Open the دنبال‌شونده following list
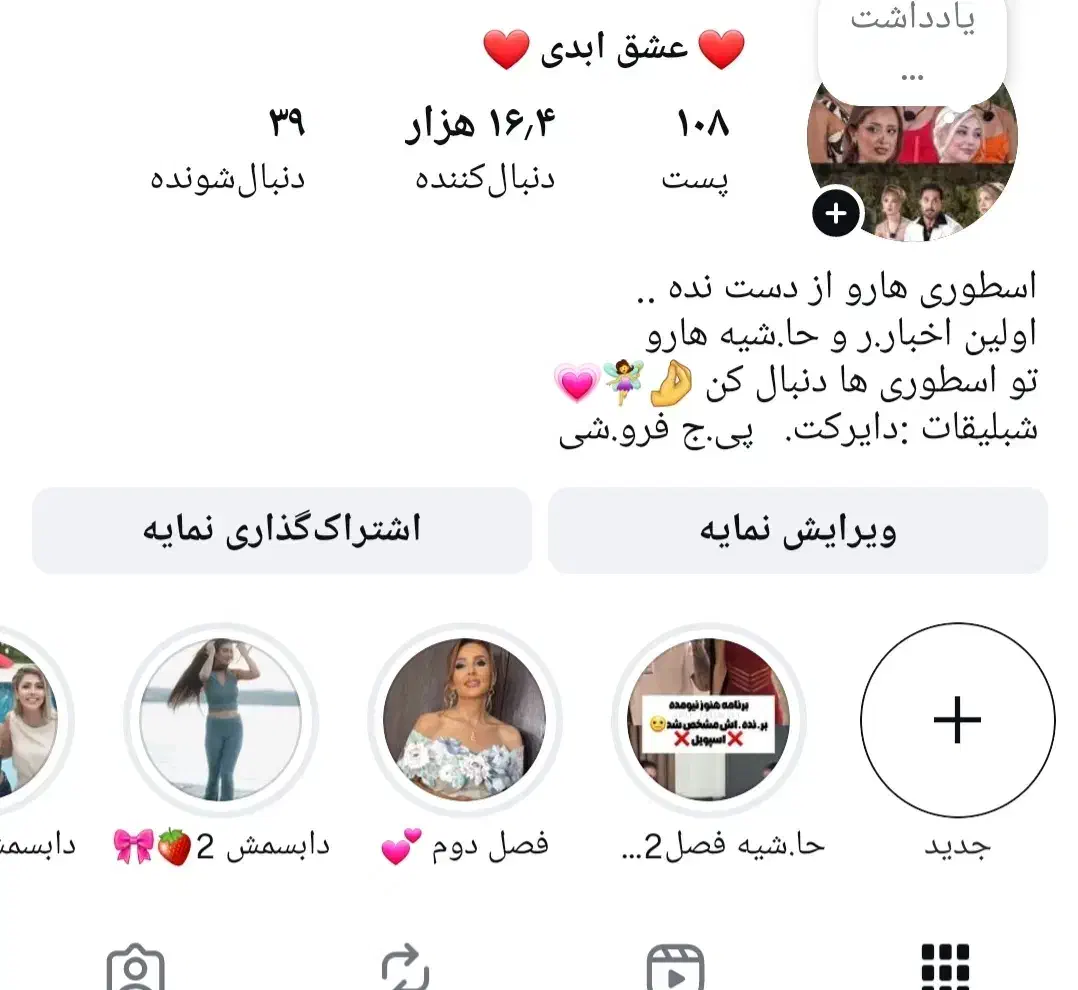Viewport: 1078px width, 990px height. (228, 148)
